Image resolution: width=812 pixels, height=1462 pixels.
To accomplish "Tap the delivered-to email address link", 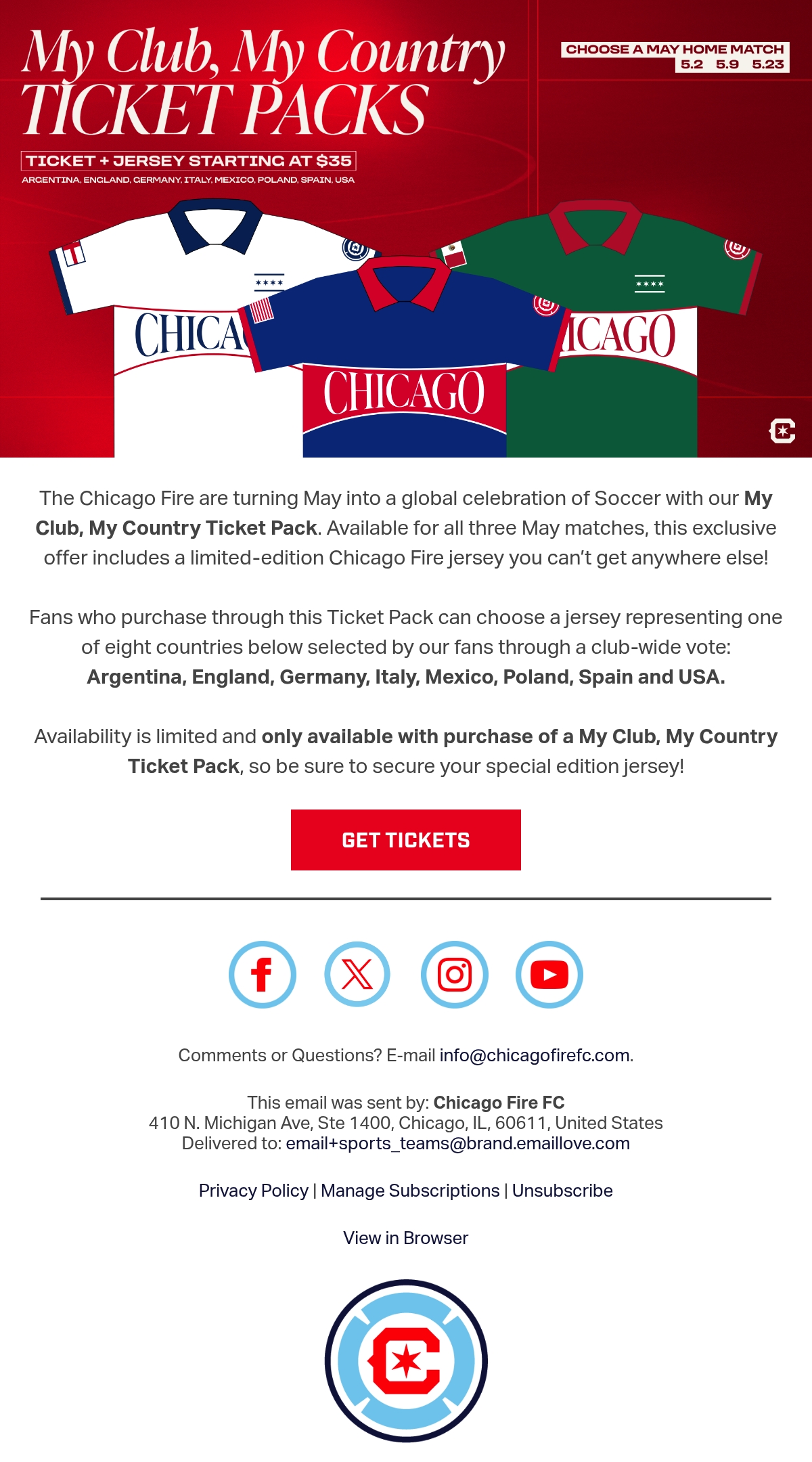I will point(458,1143).
